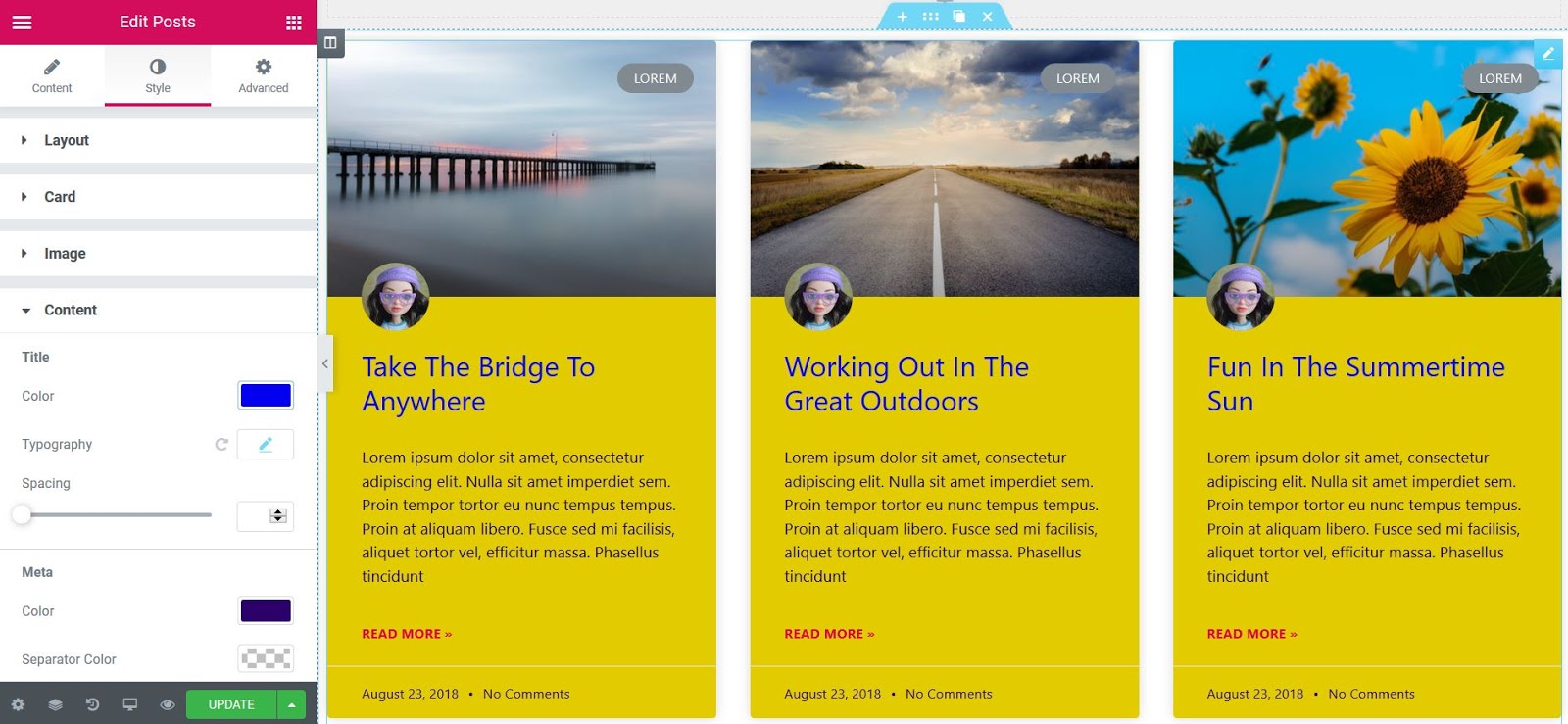
Task: Switch to the Advanced tab
Action: pyautogui.click(x=264, y=75)
